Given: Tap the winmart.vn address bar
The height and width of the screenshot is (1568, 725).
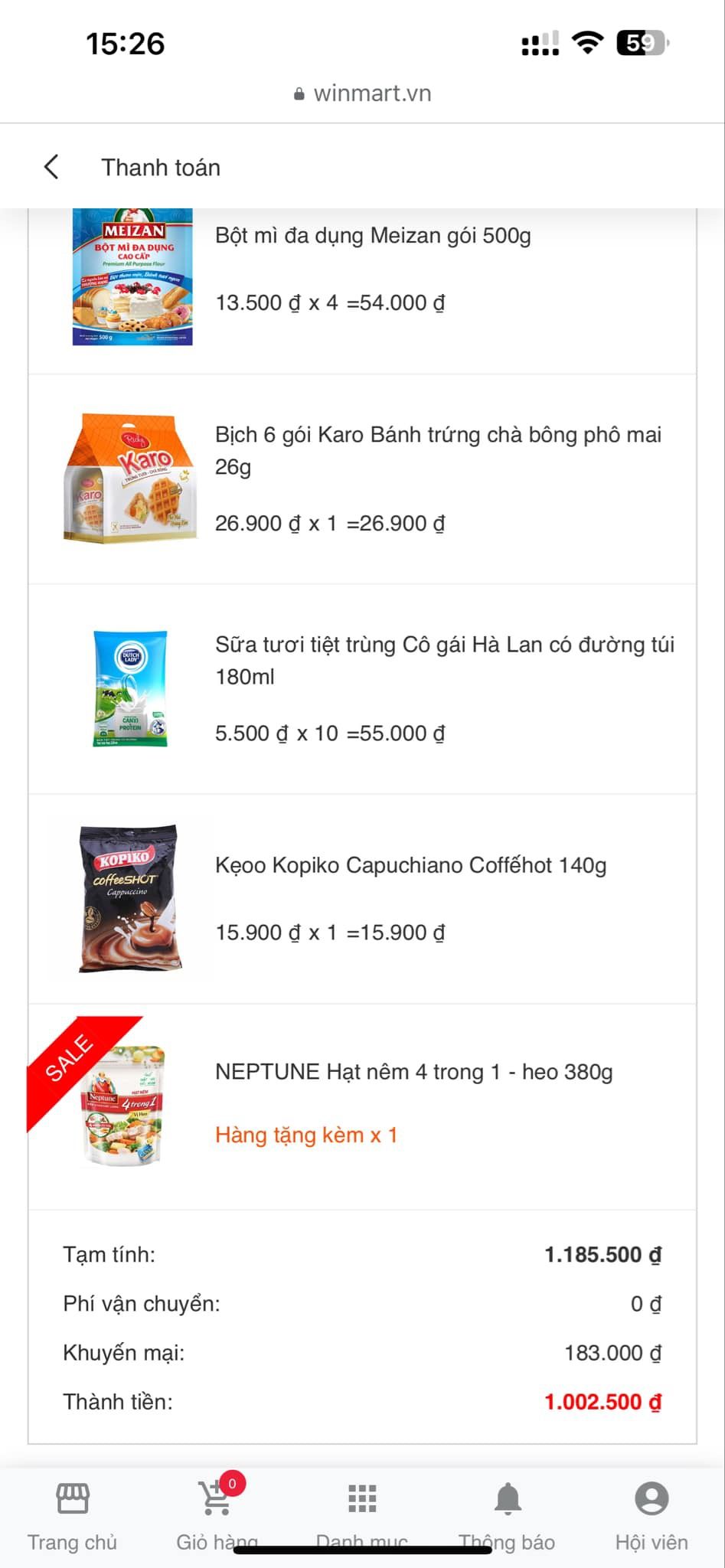Looking at the screenshot, I should click(363, 93).
